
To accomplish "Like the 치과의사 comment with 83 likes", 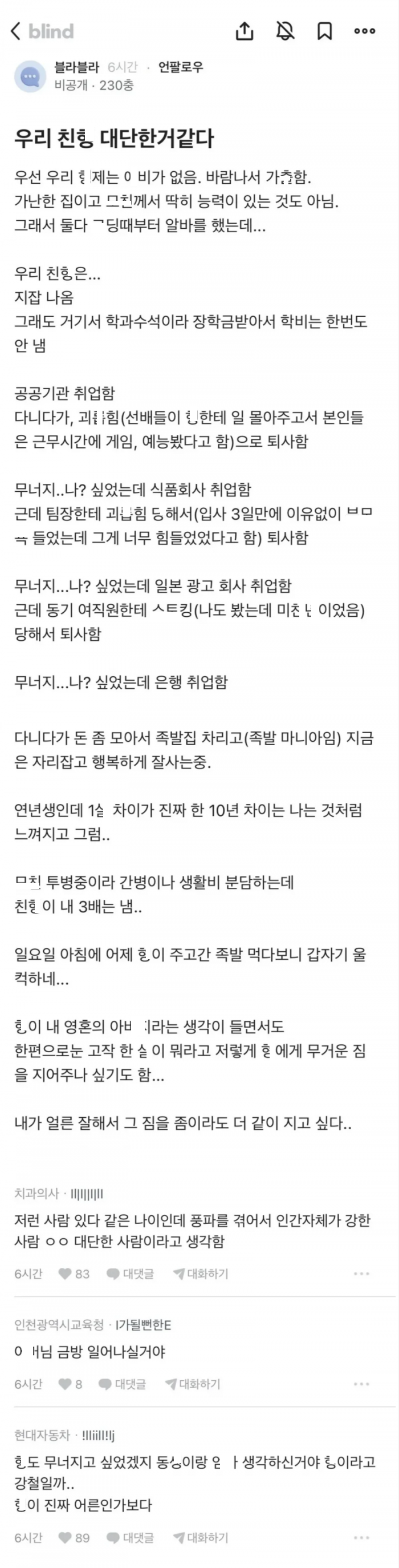I will tap(74, 1274).
